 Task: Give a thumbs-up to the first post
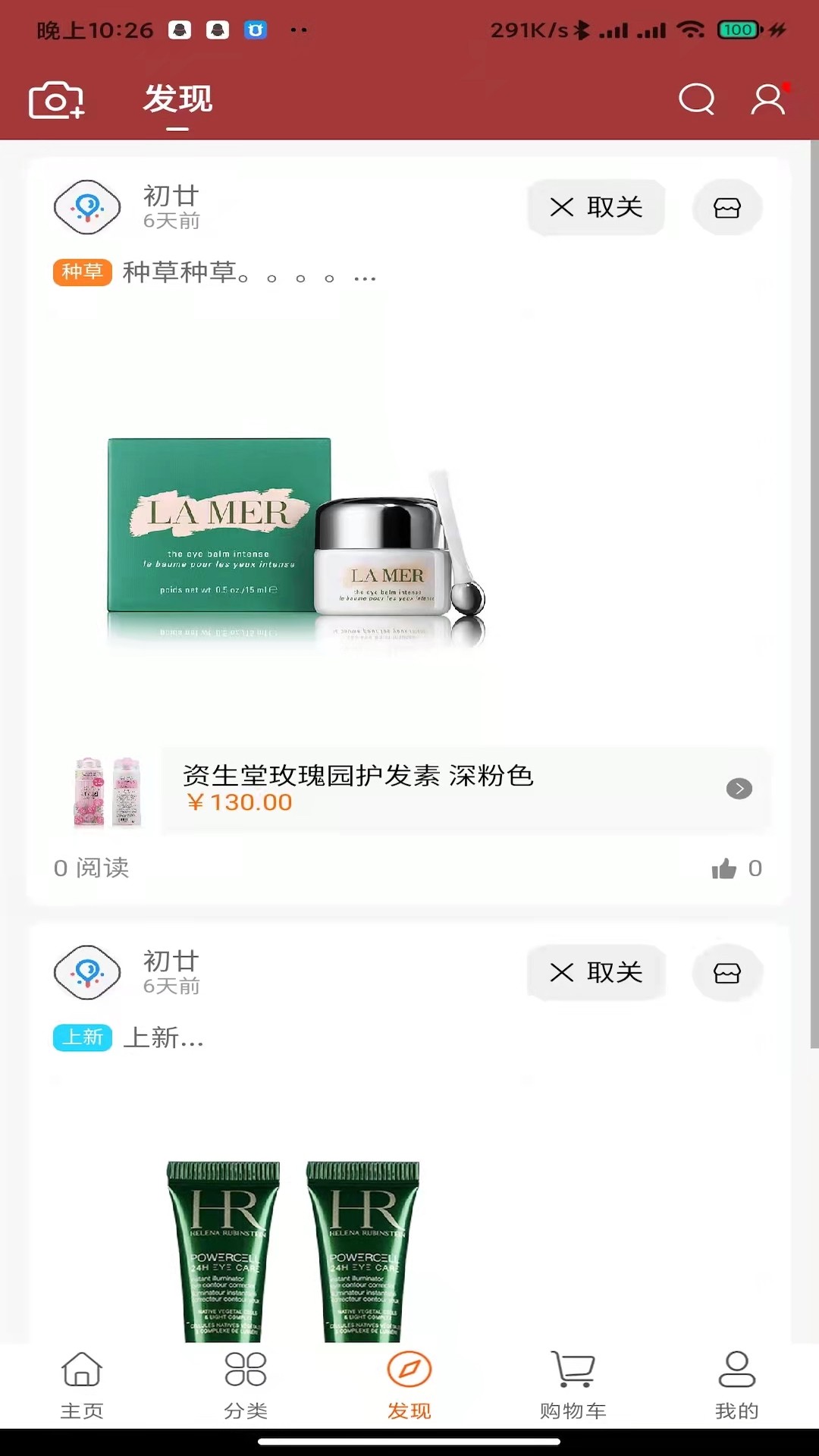tap(725, 869)
